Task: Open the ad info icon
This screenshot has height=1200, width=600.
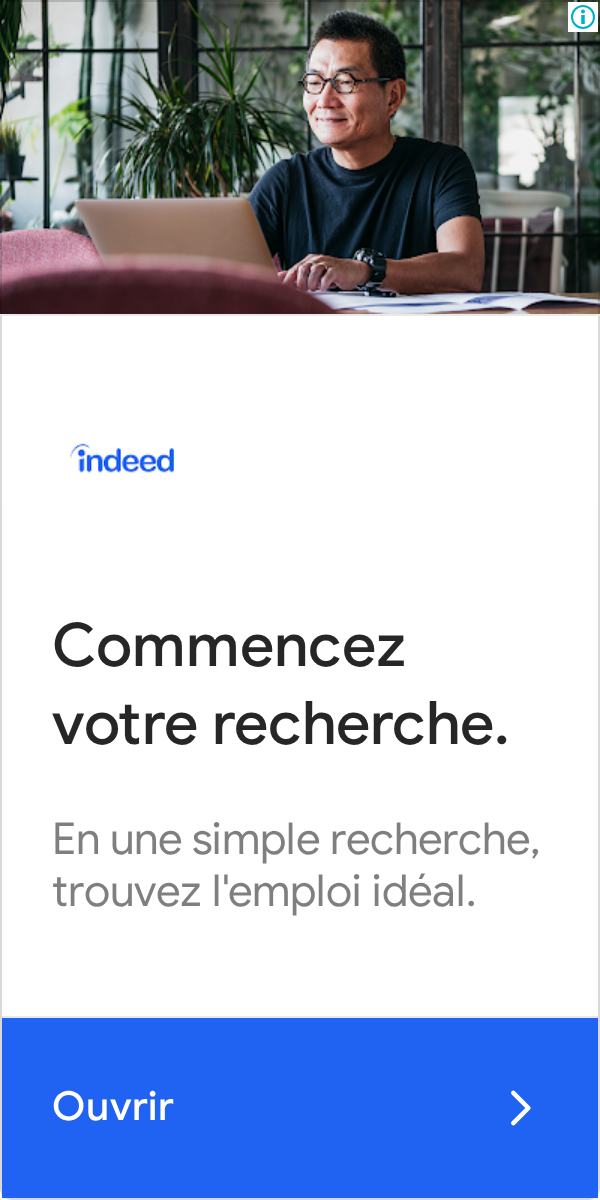Action: pos(583,17)
